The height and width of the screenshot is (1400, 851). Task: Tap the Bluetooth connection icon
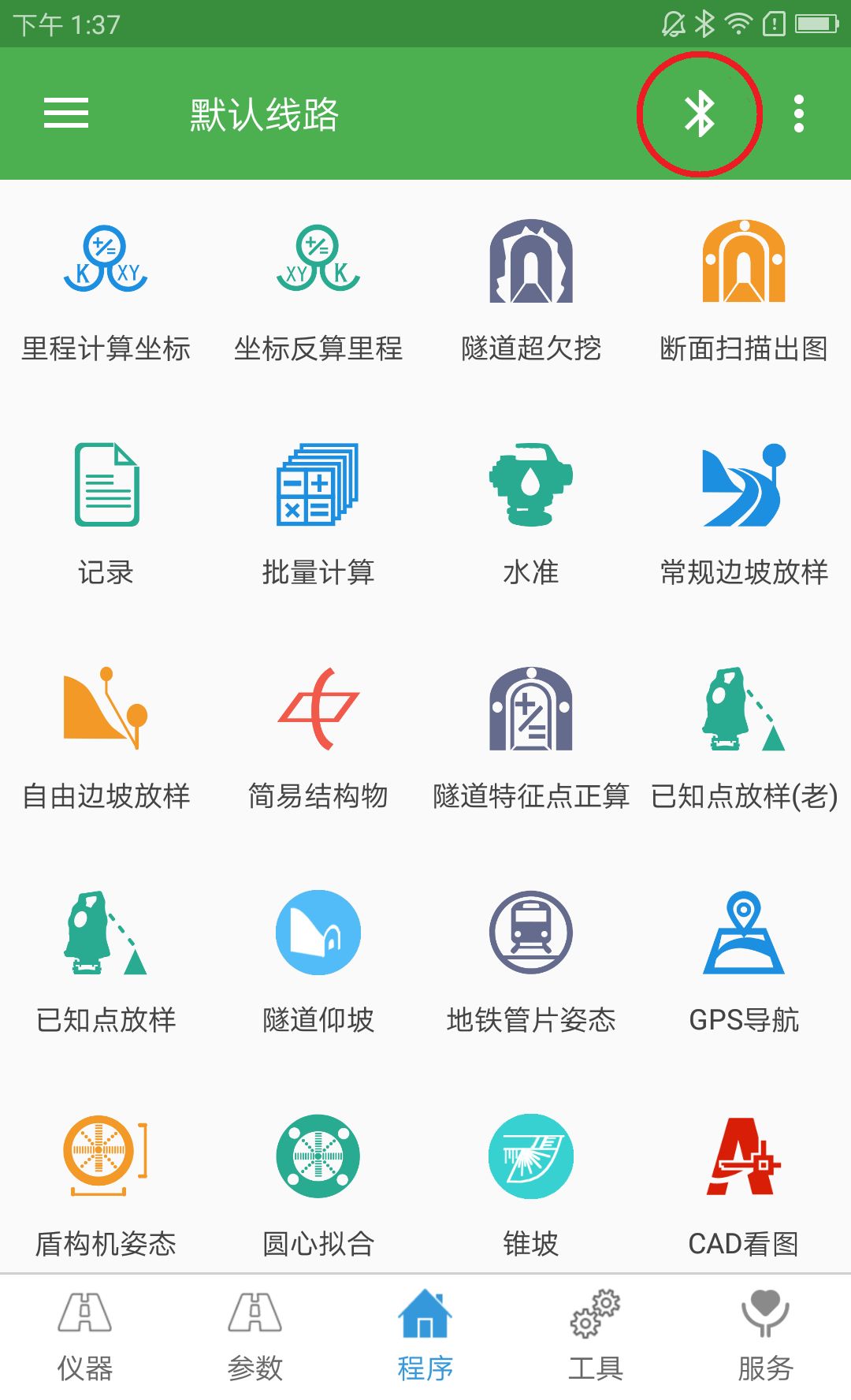point(699,114)
